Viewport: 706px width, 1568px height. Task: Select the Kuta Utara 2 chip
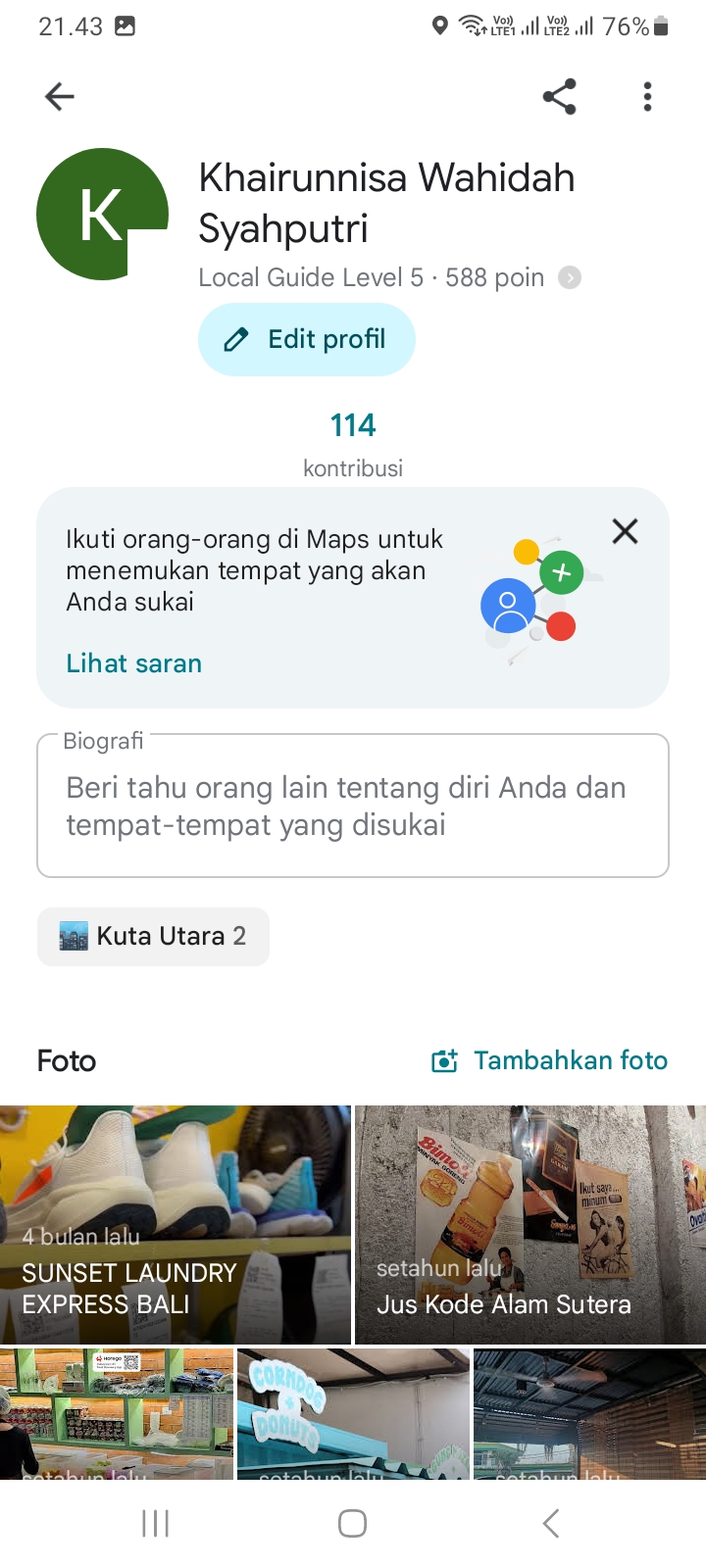pyautogui.click(x=153, y=936)
